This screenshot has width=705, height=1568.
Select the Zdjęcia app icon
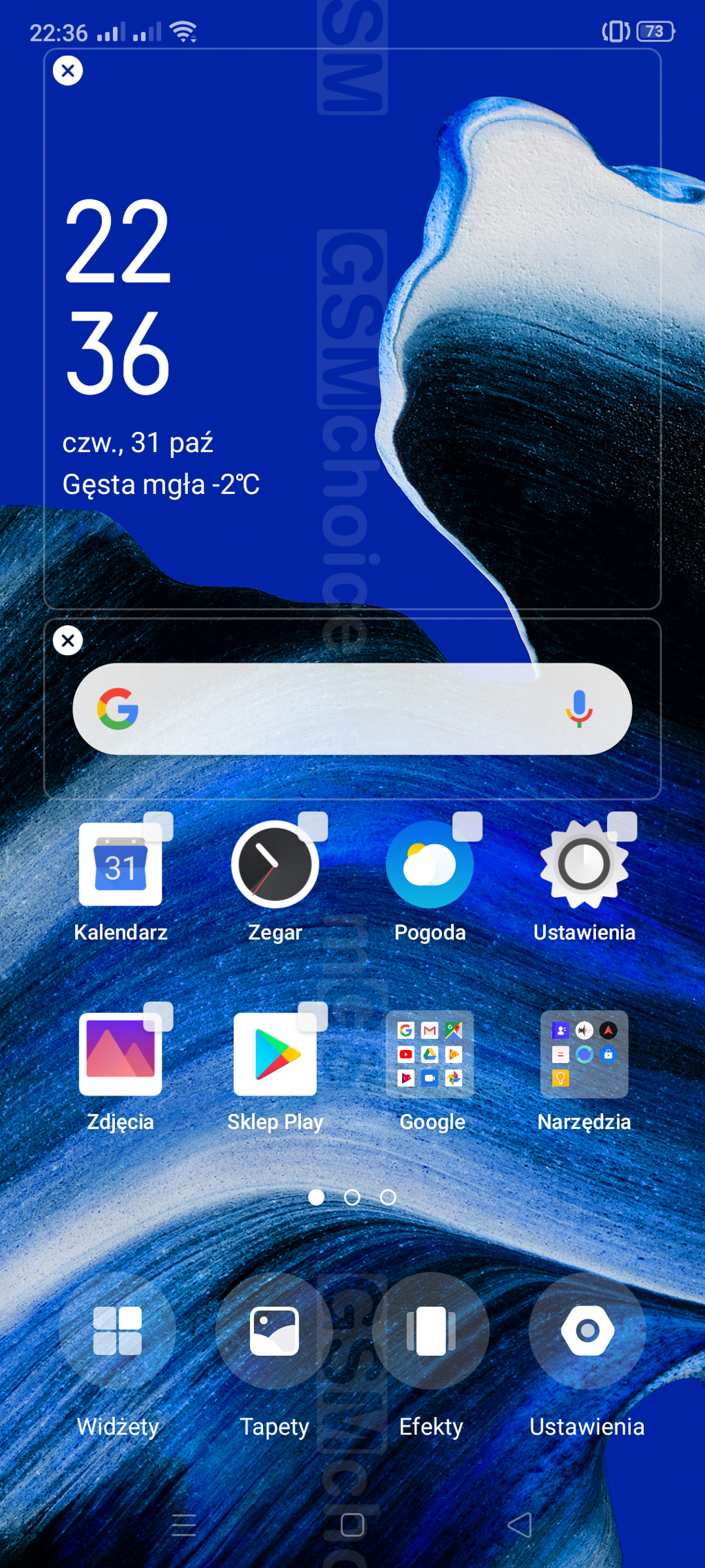pyautogui.click(x=120, y=1053)
